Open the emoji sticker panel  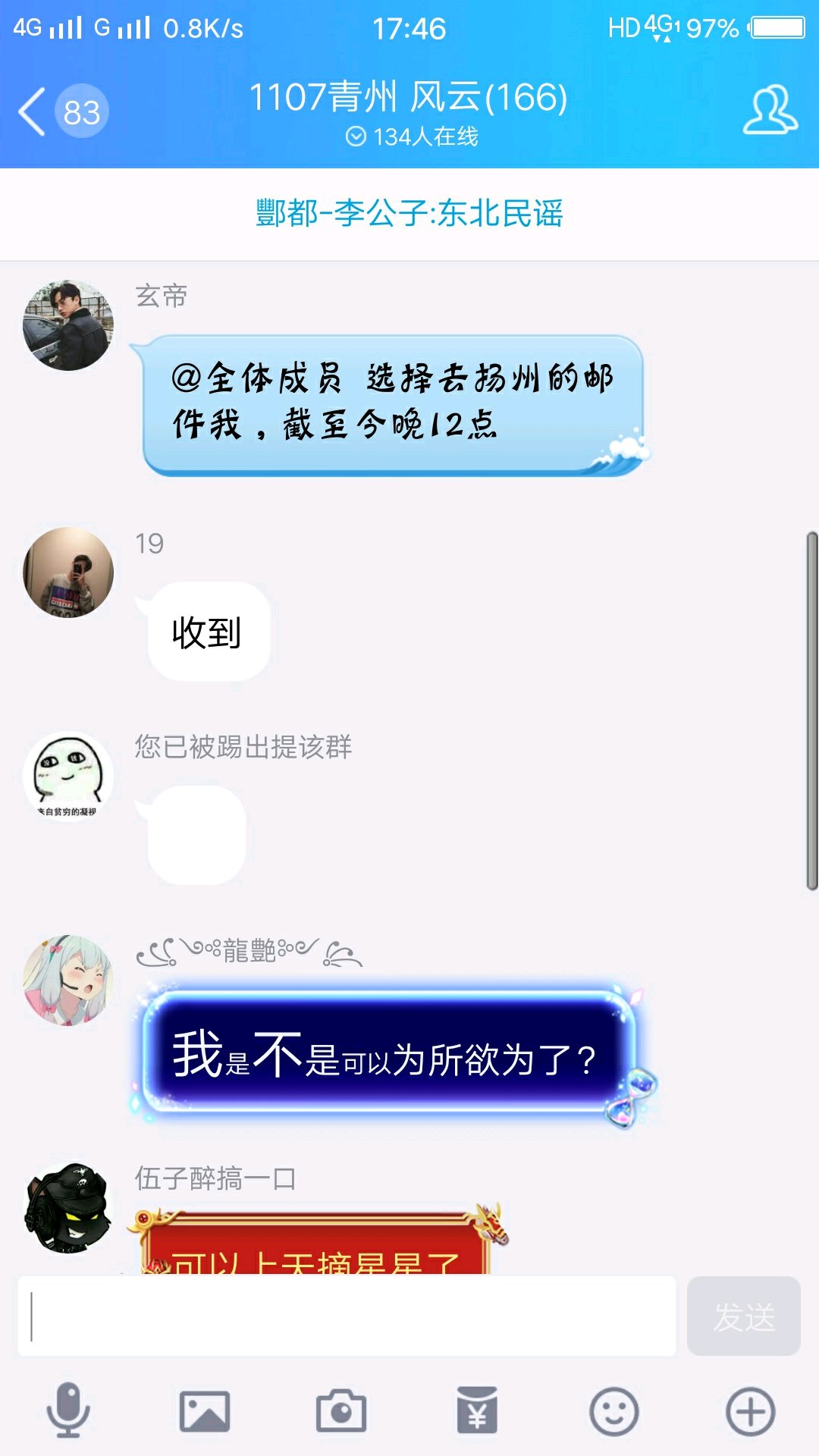tap(613, 1411)
